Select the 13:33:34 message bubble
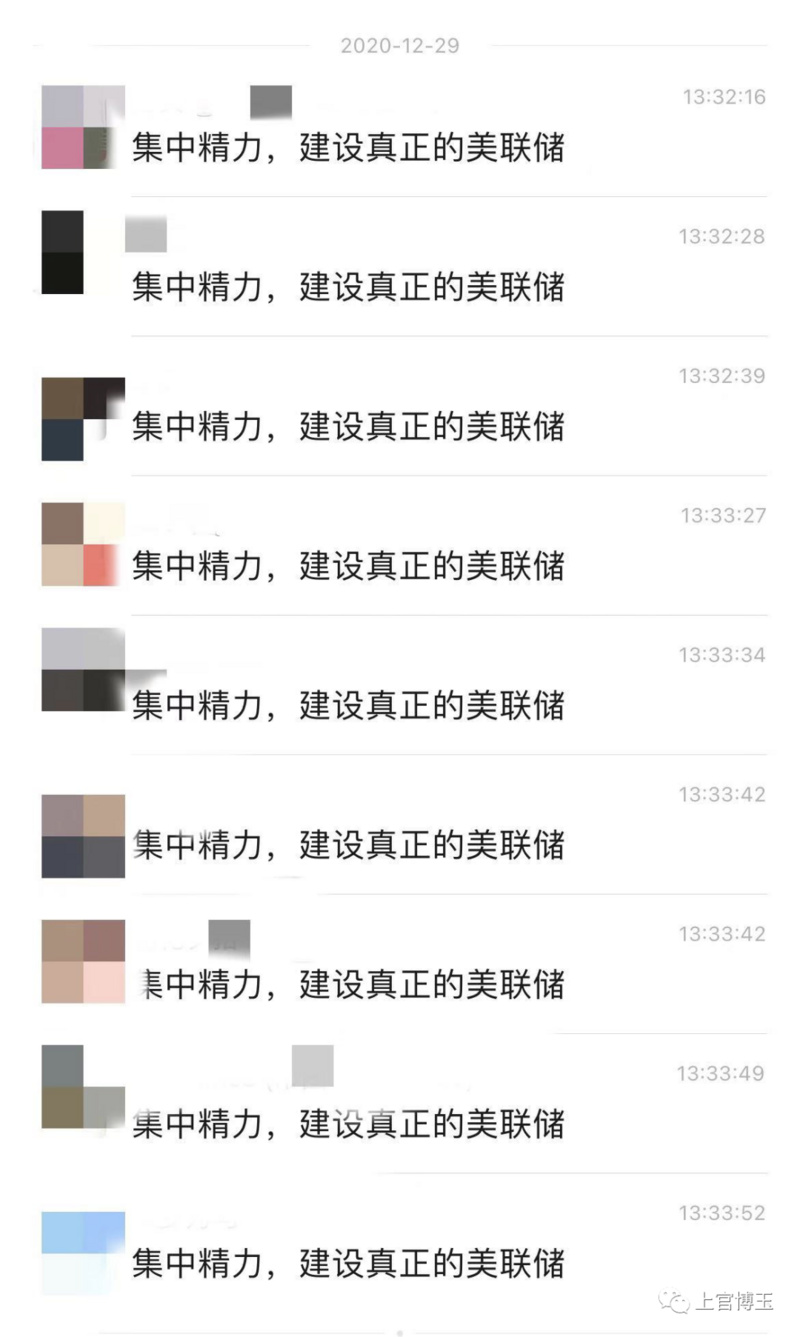The height and width of the screenshot is (1337, 800). point(348,706)
